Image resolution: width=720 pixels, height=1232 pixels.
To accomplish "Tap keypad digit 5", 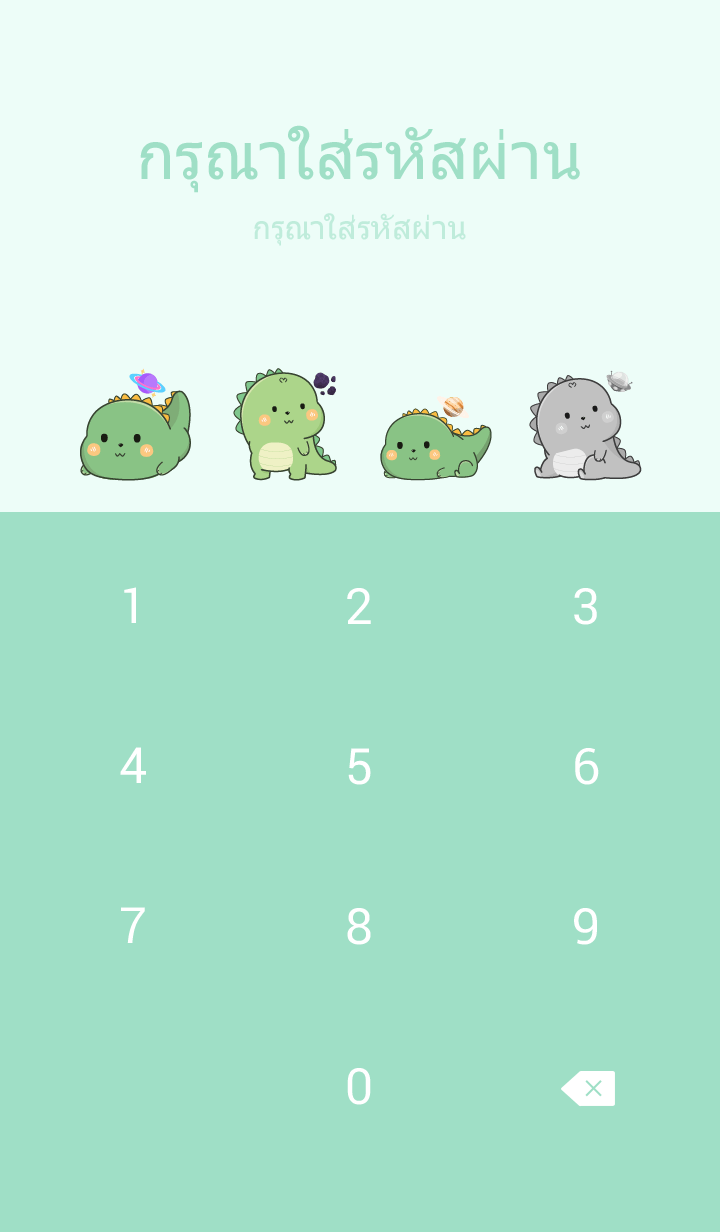I will [359, 767].
